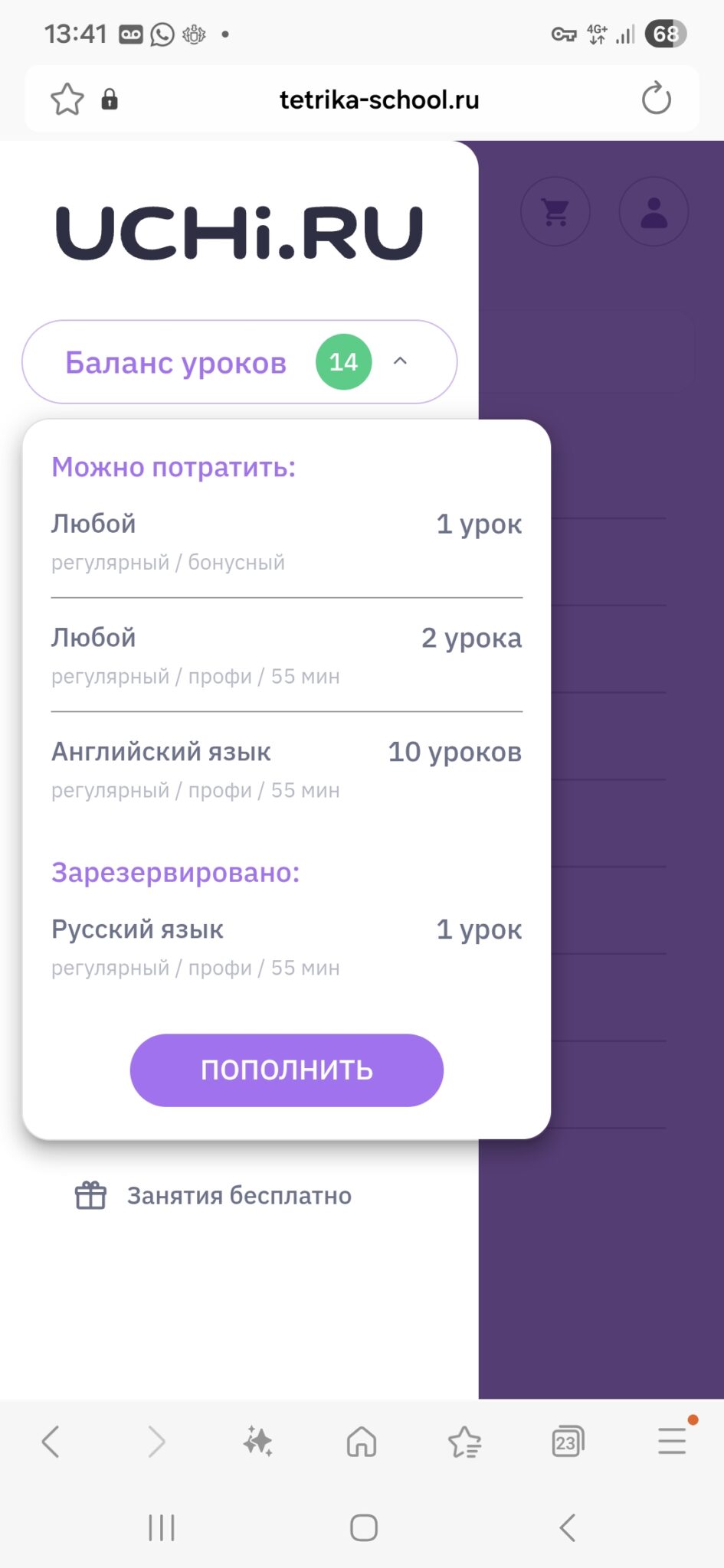The height and width of the screenshot is (1568, 724).
Task: Open the browser hamburger menu
Action: (671, 1442)
